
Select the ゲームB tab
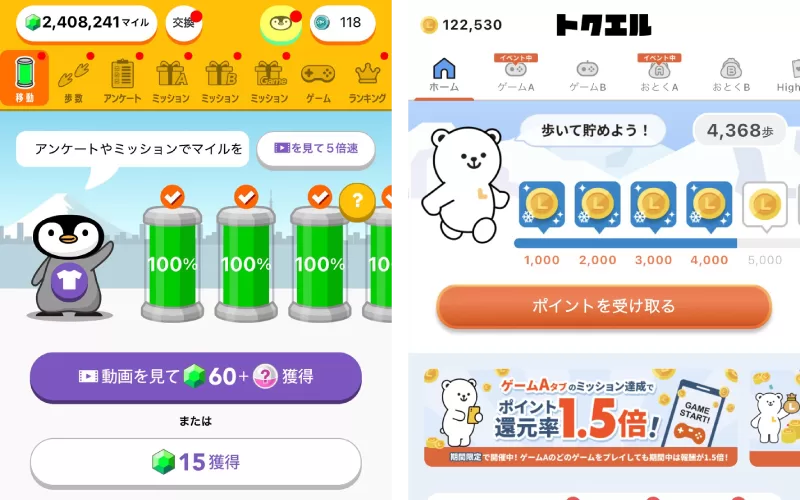tap(588, 76)
